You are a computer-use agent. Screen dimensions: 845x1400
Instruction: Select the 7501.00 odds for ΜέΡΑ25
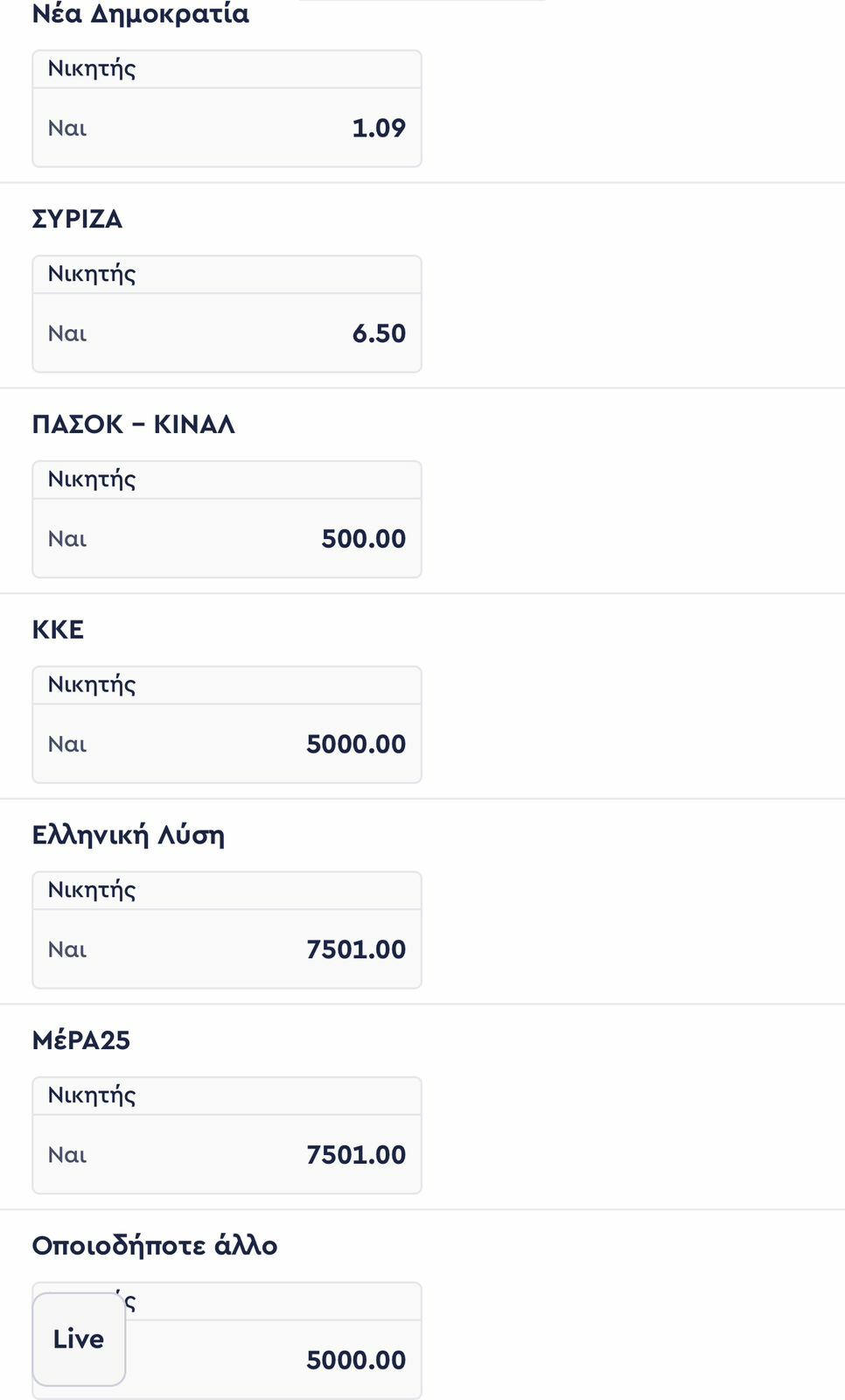[x=227, y=1154]
